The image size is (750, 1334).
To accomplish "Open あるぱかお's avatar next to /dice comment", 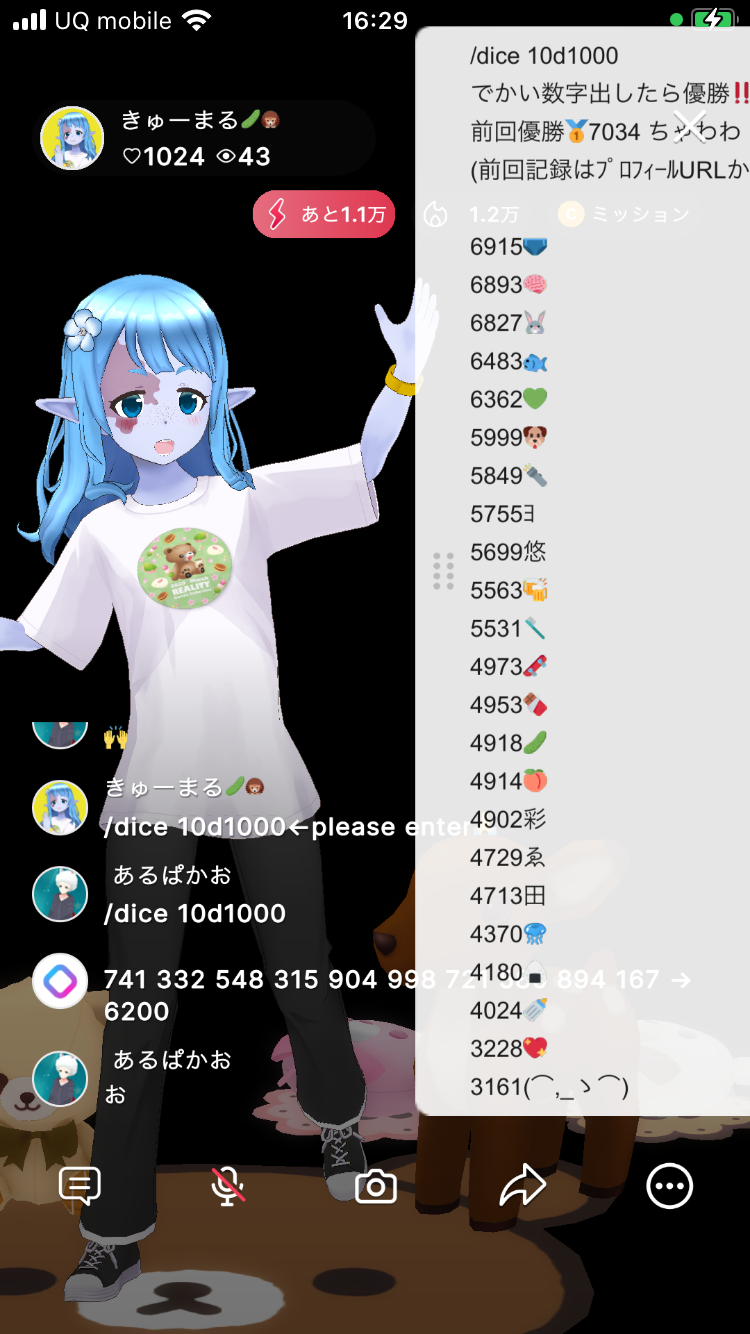I will pos(60,894).
